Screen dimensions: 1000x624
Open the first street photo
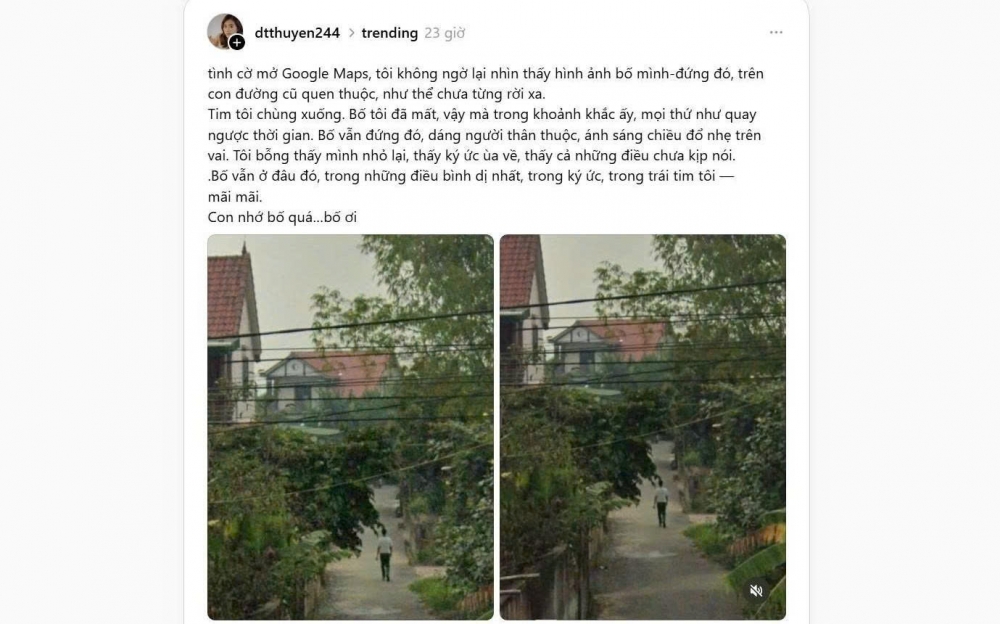(x=350, y=427)
